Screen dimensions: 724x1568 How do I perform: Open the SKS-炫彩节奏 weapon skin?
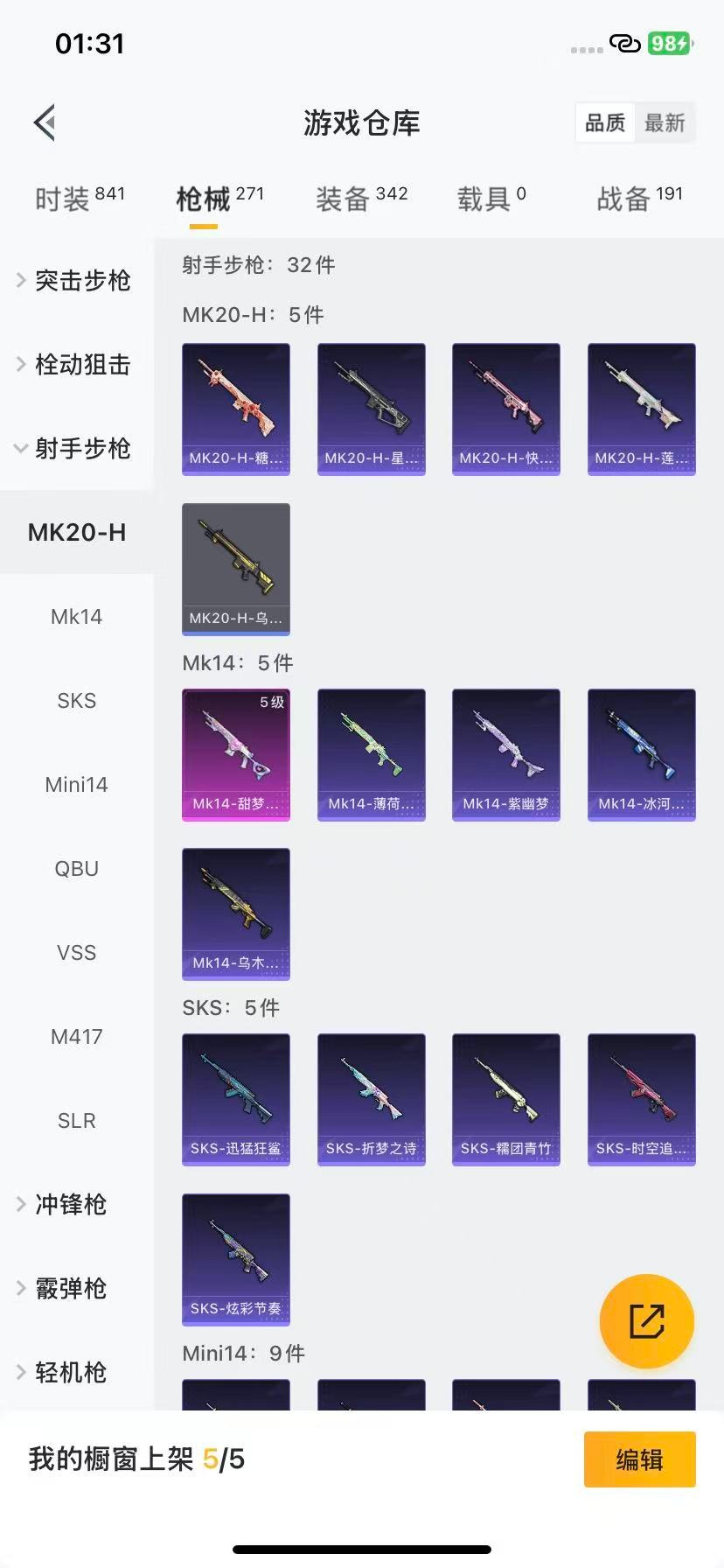(235, 1260)
